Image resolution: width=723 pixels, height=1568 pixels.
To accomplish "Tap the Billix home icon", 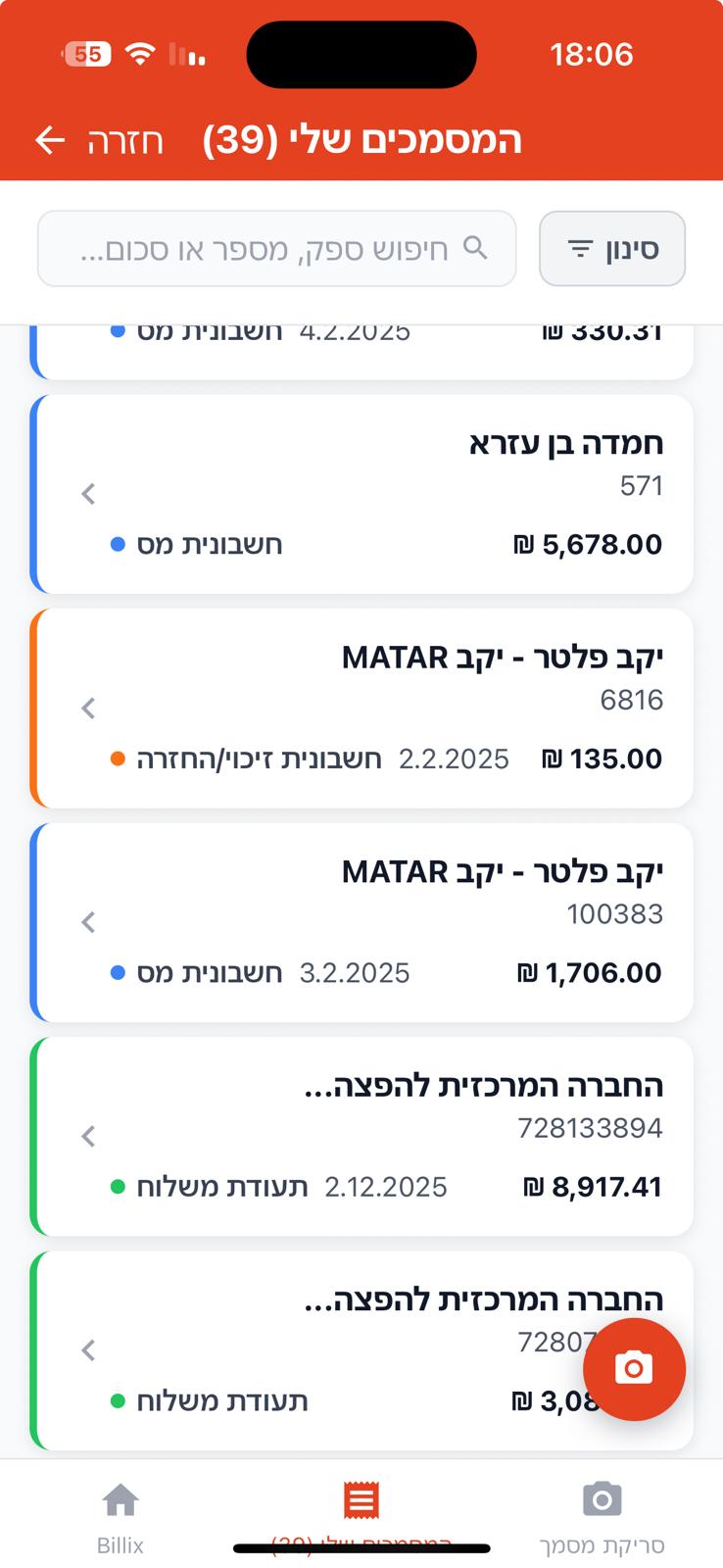I will point(120,1498).
